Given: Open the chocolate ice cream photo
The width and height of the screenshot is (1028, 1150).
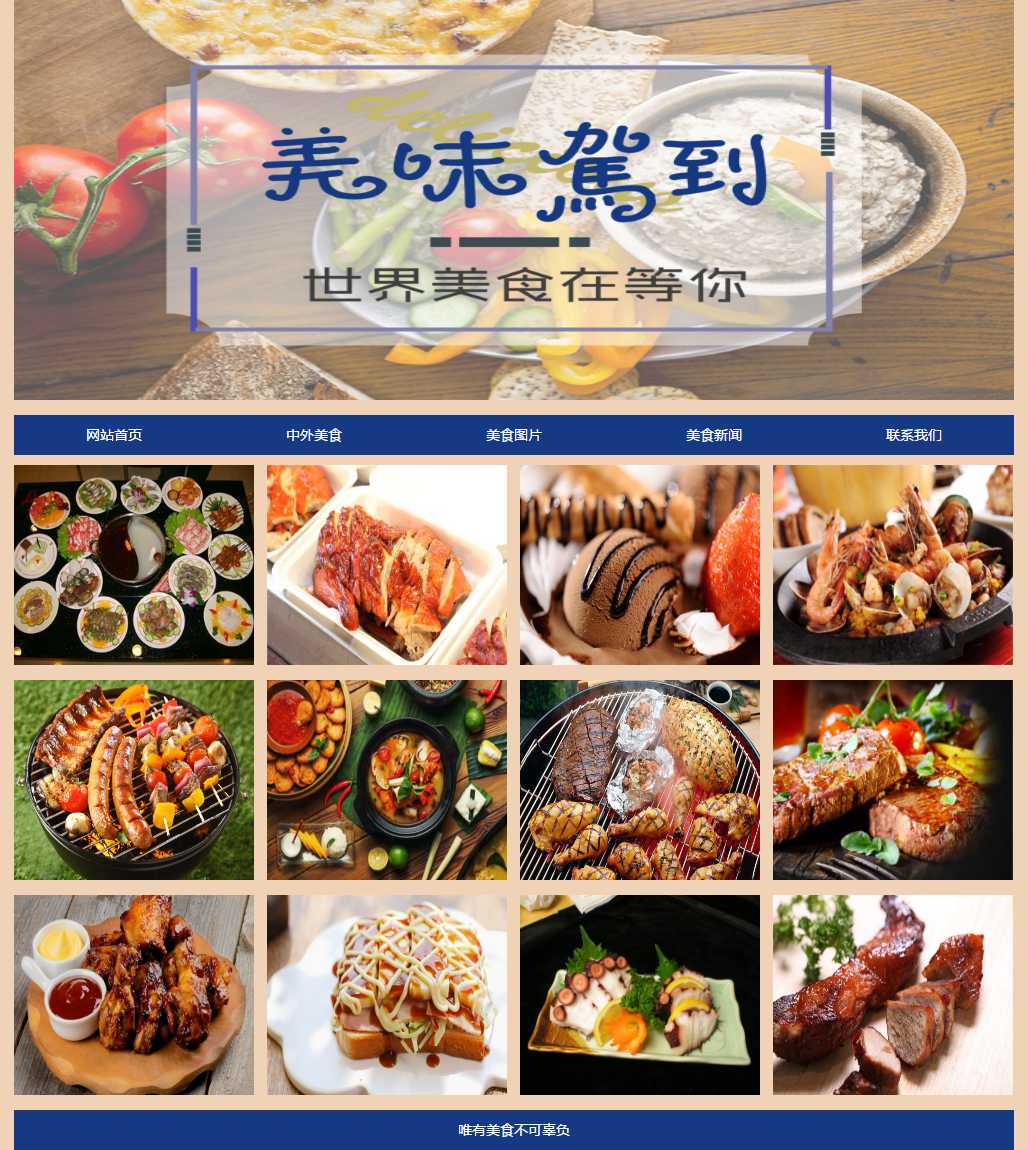Looking at the screenshot, I should pos(640,565).
